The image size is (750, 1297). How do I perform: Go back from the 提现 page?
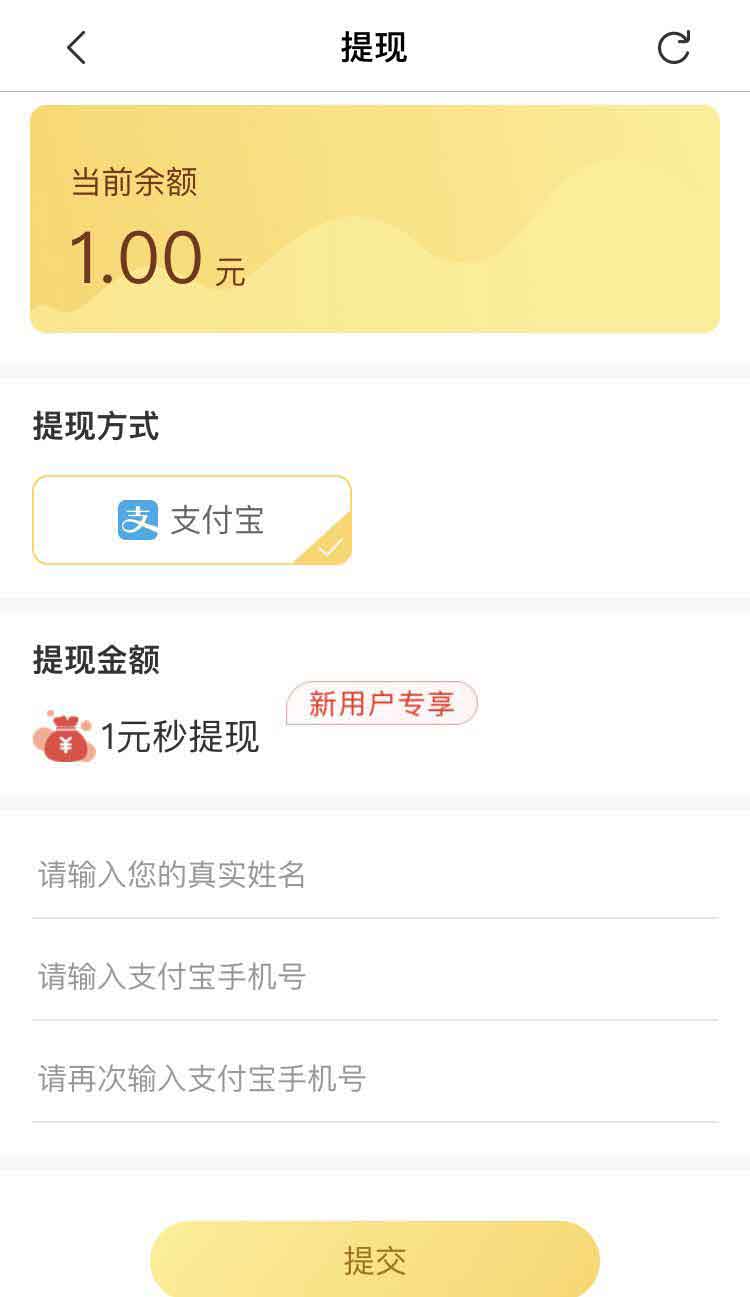pyautogui.click(x=76, y=47)
